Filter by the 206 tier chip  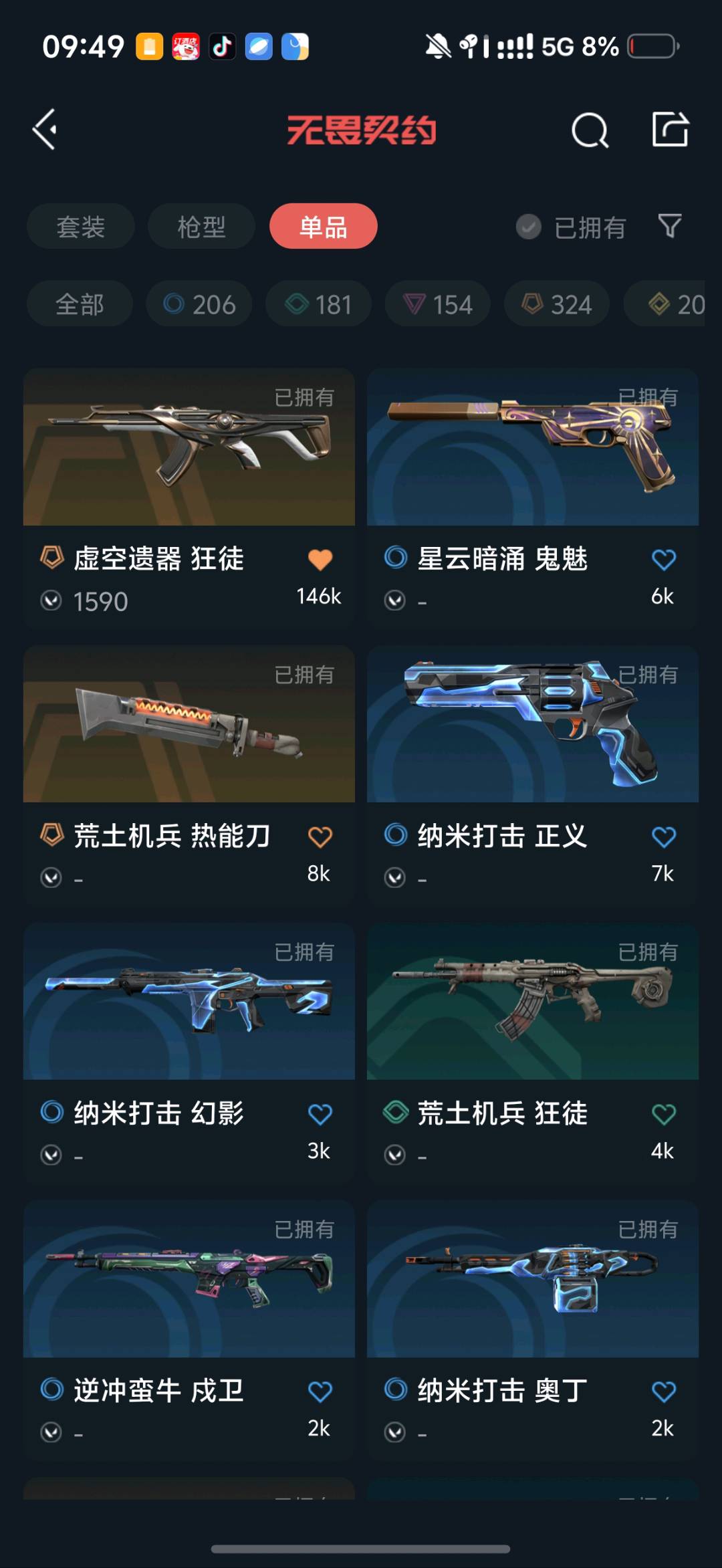(199, 304)
